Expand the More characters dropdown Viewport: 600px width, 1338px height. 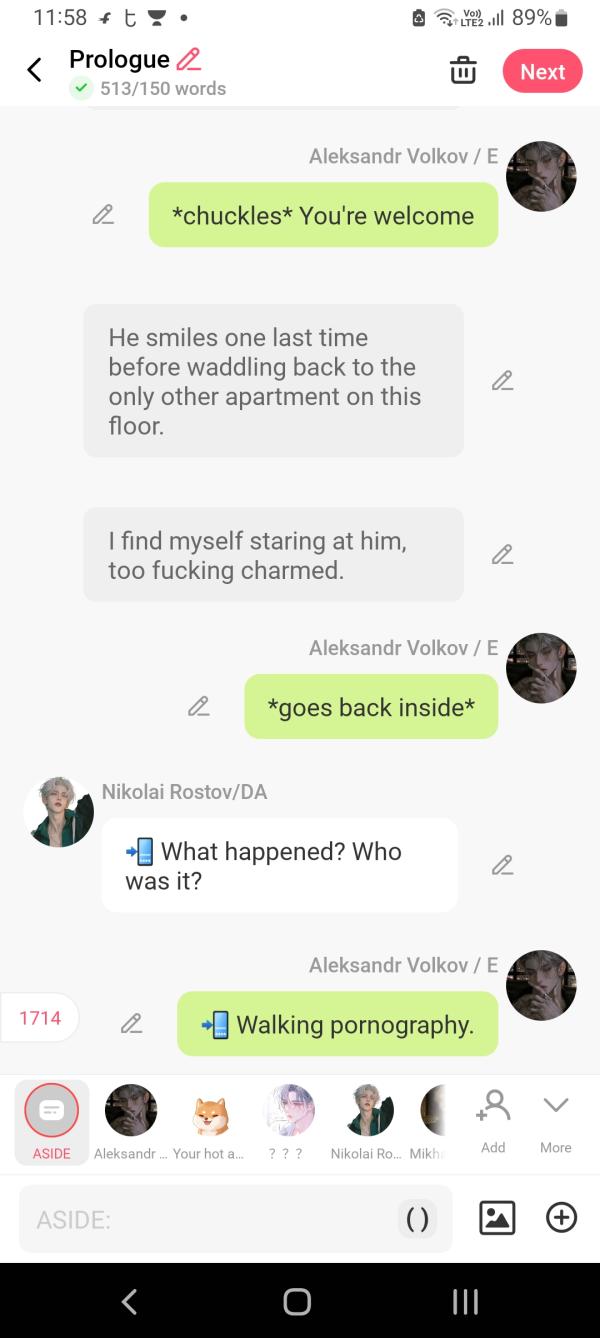[x=555, y=1120]
